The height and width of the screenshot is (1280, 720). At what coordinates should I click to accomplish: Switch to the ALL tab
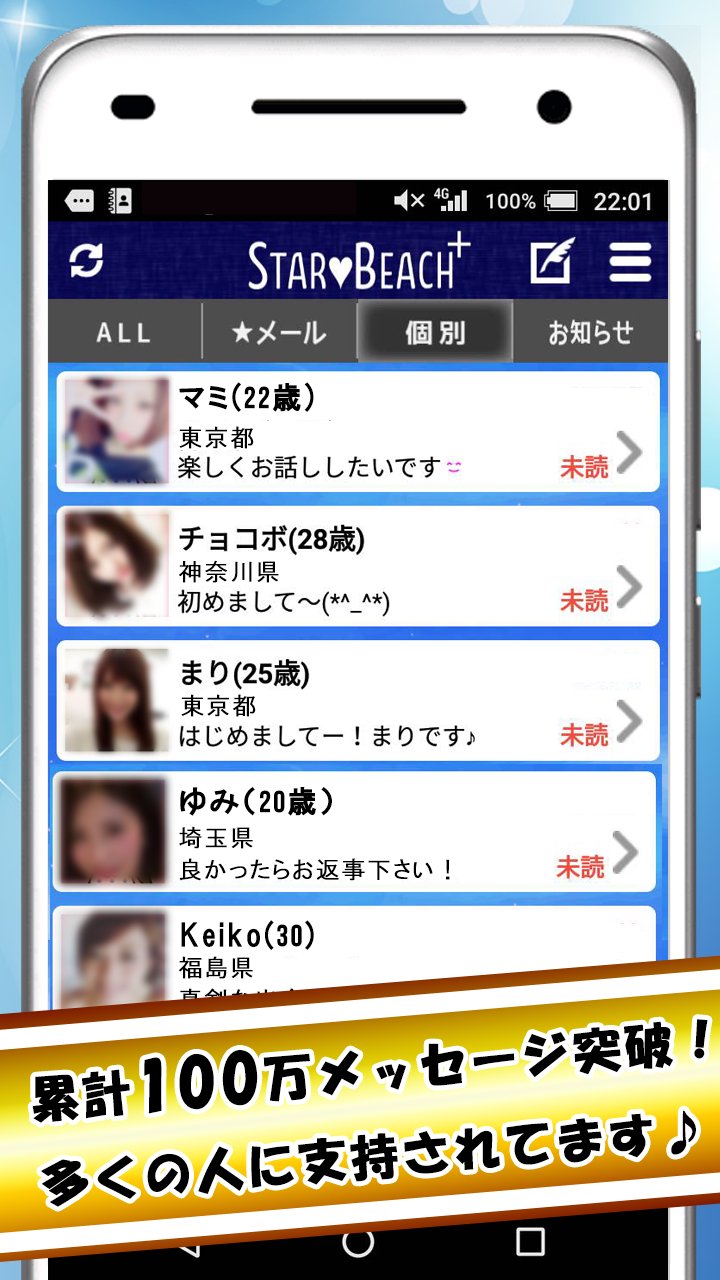click(x=122, y=331)
